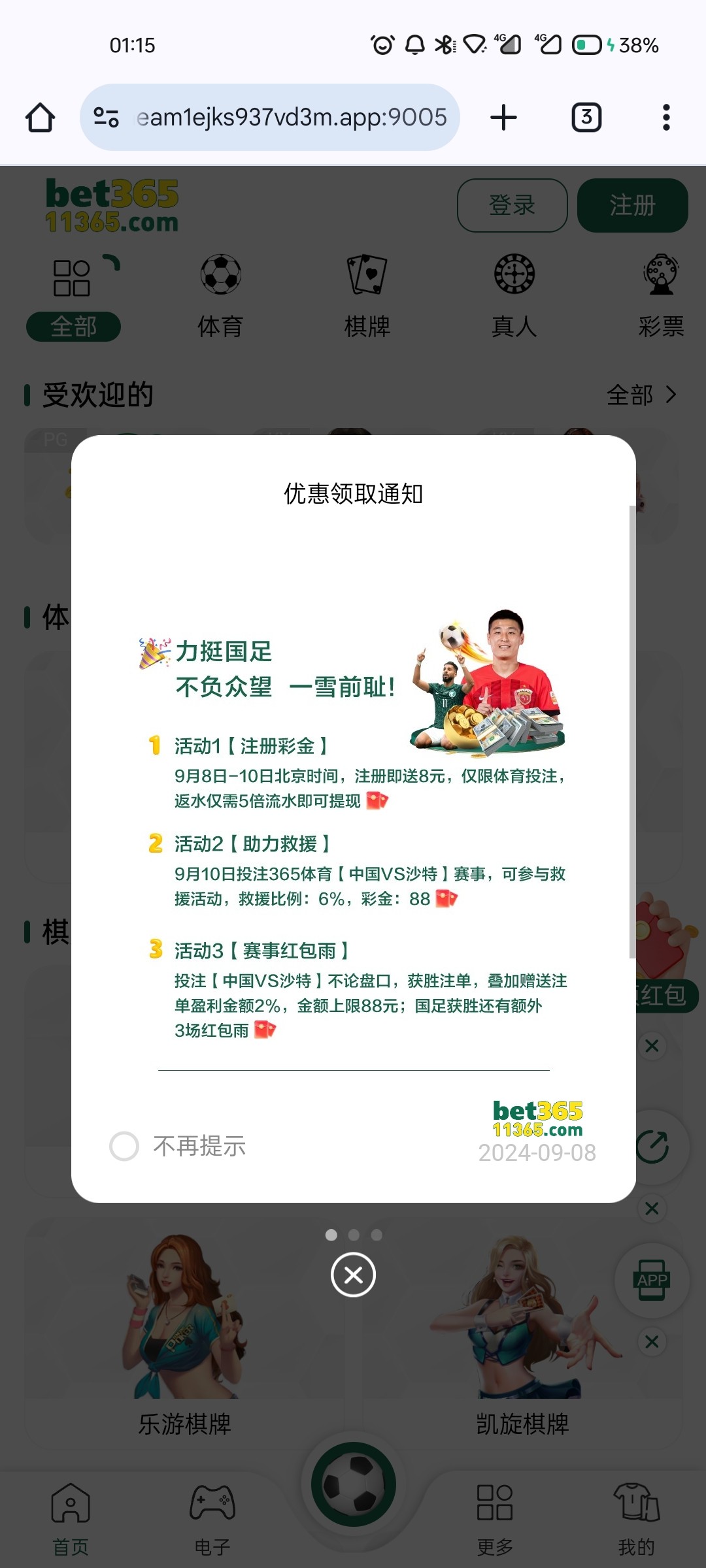
Task: Close the promotion notice popup
Action: coord(353,1275)
